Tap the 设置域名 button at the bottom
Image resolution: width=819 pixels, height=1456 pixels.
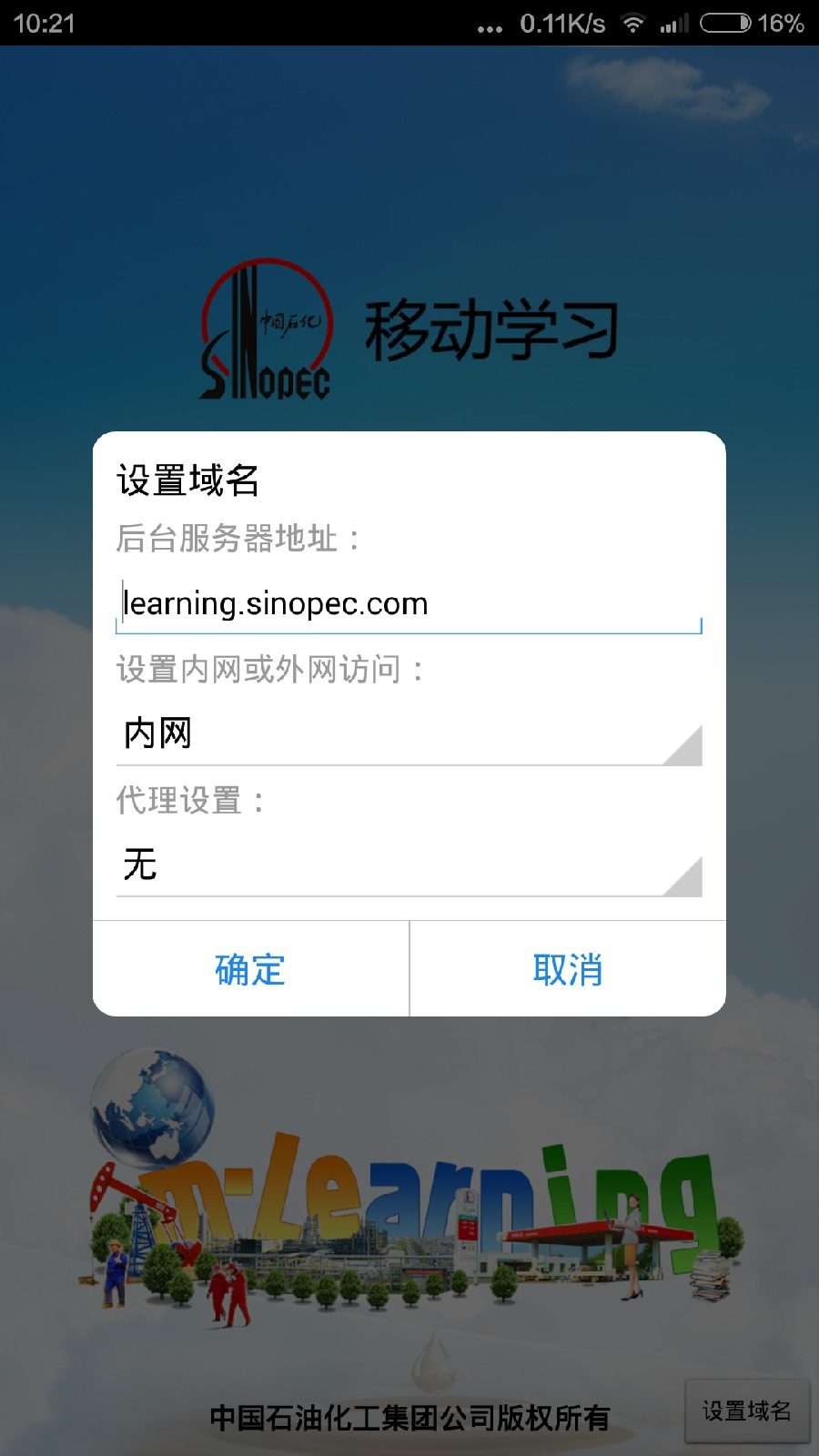coord(746,1411)
